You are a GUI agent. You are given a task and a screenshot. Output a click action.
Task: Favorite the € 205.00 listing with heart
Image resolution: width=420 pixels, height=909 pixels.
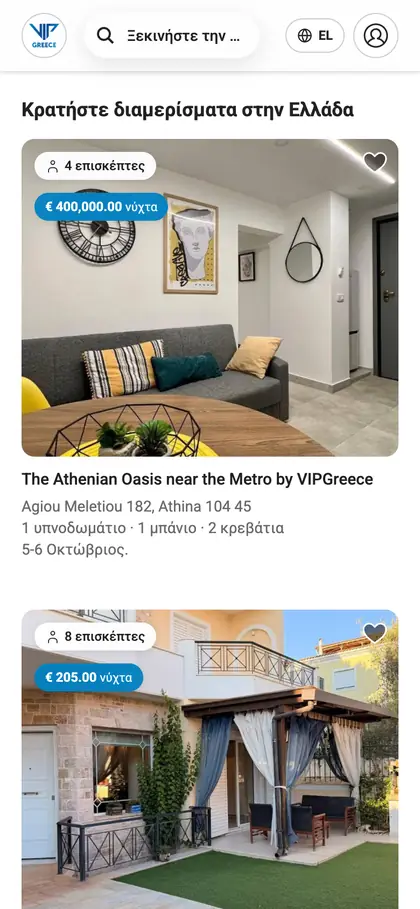click(375, 632)
